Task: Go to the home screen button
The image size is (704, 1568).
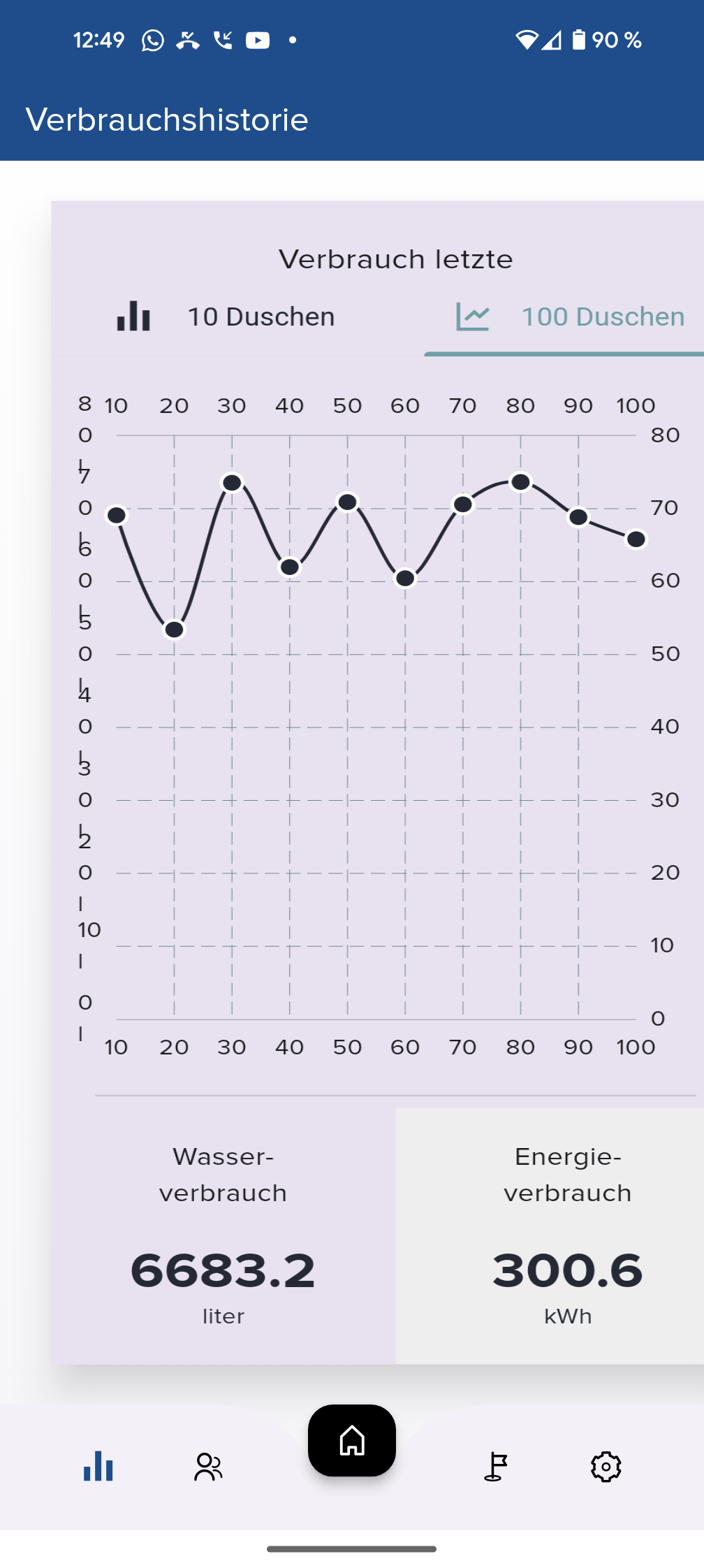Action: point(352,1441)
